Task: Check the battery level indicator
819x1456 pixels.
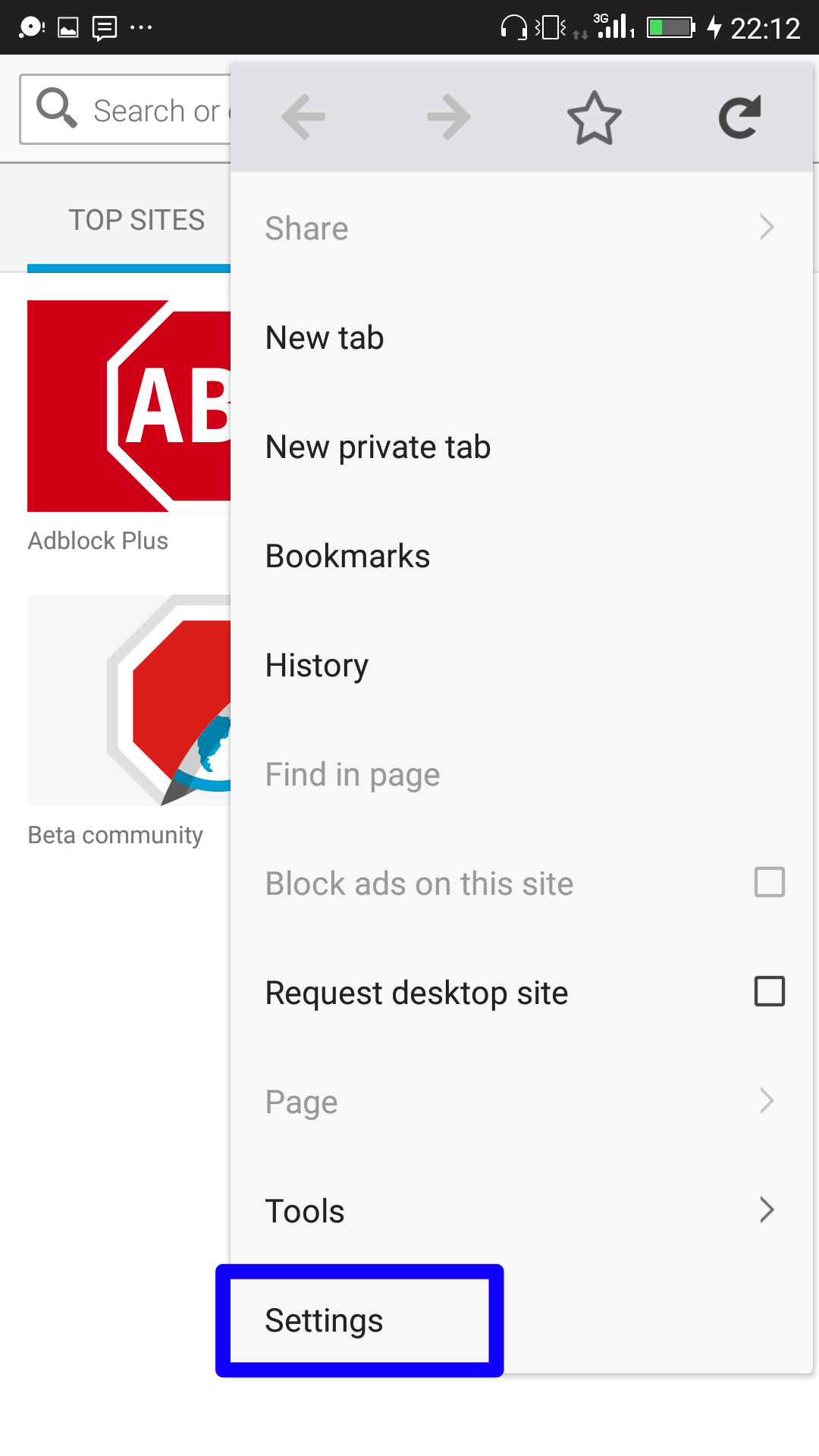Action: 670,27
